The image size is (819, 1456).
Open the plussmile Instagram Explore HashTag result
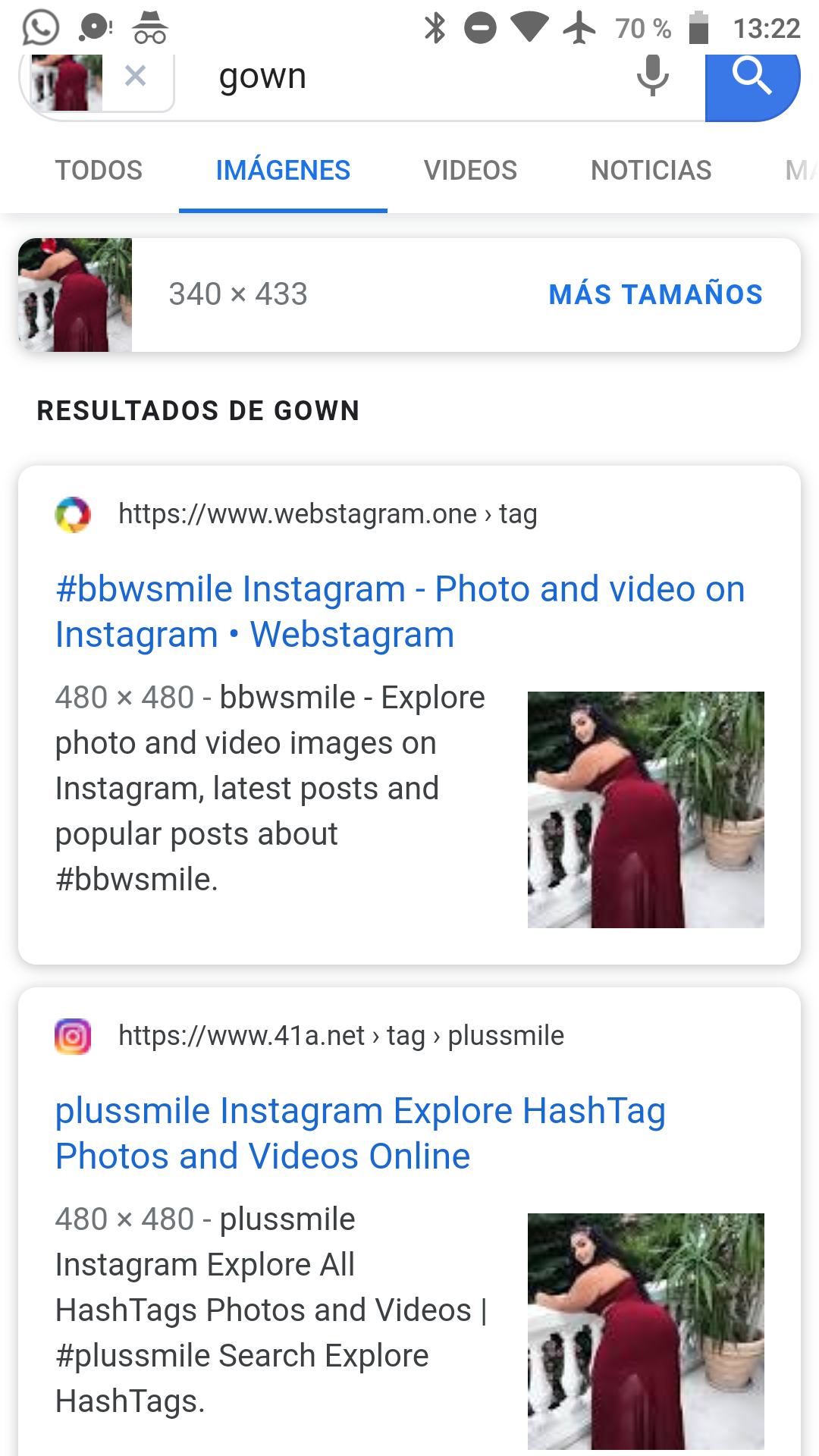tap(360, 1133)
